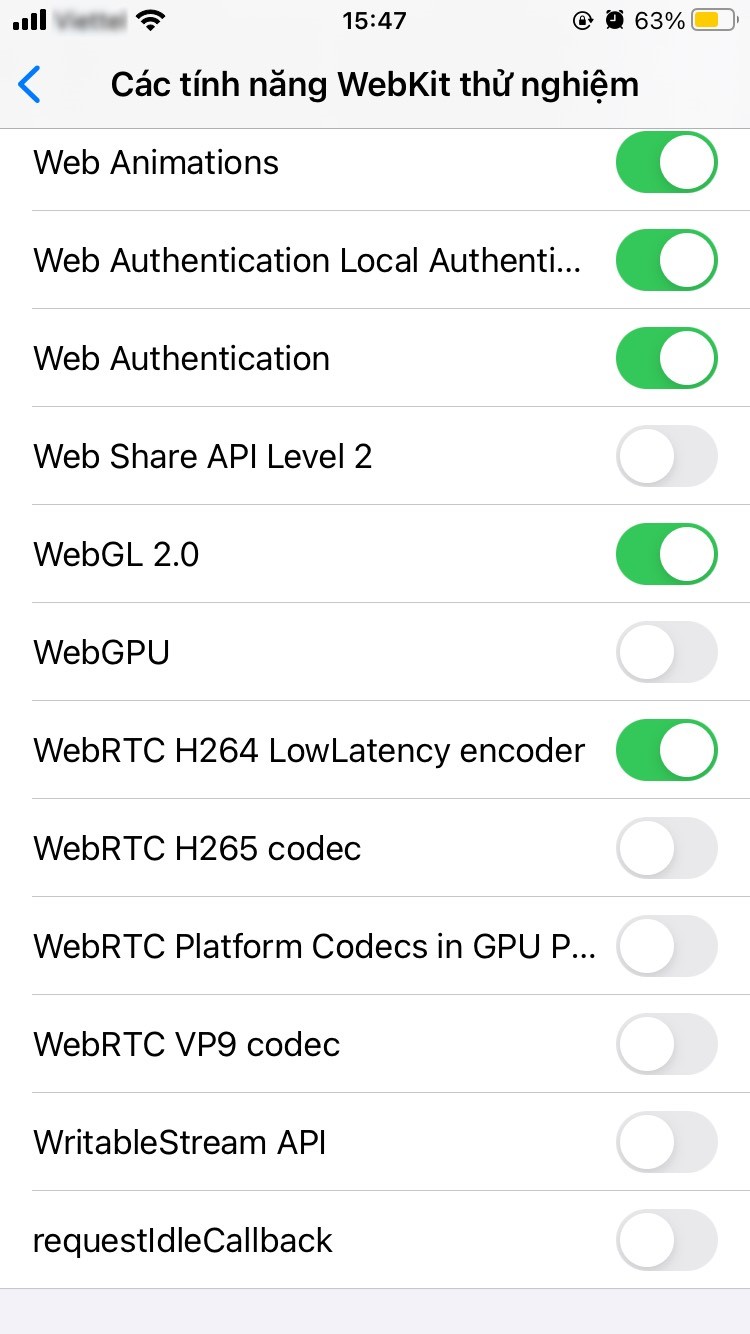750x1334 pixels.
Task: Disable WebRTC H264 LowLatency encoder
Action: 667,750
